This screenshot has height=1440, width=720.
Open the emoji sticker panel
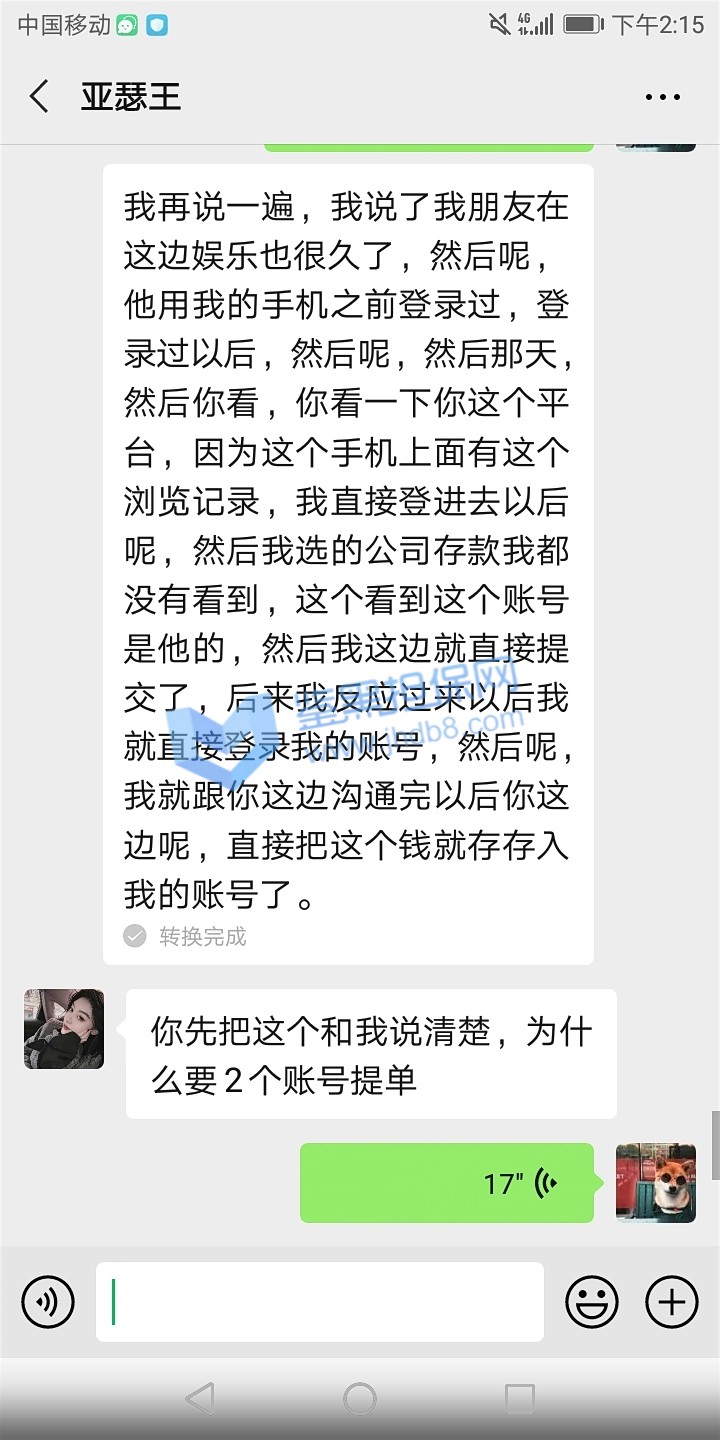[x=592, y=1302]
